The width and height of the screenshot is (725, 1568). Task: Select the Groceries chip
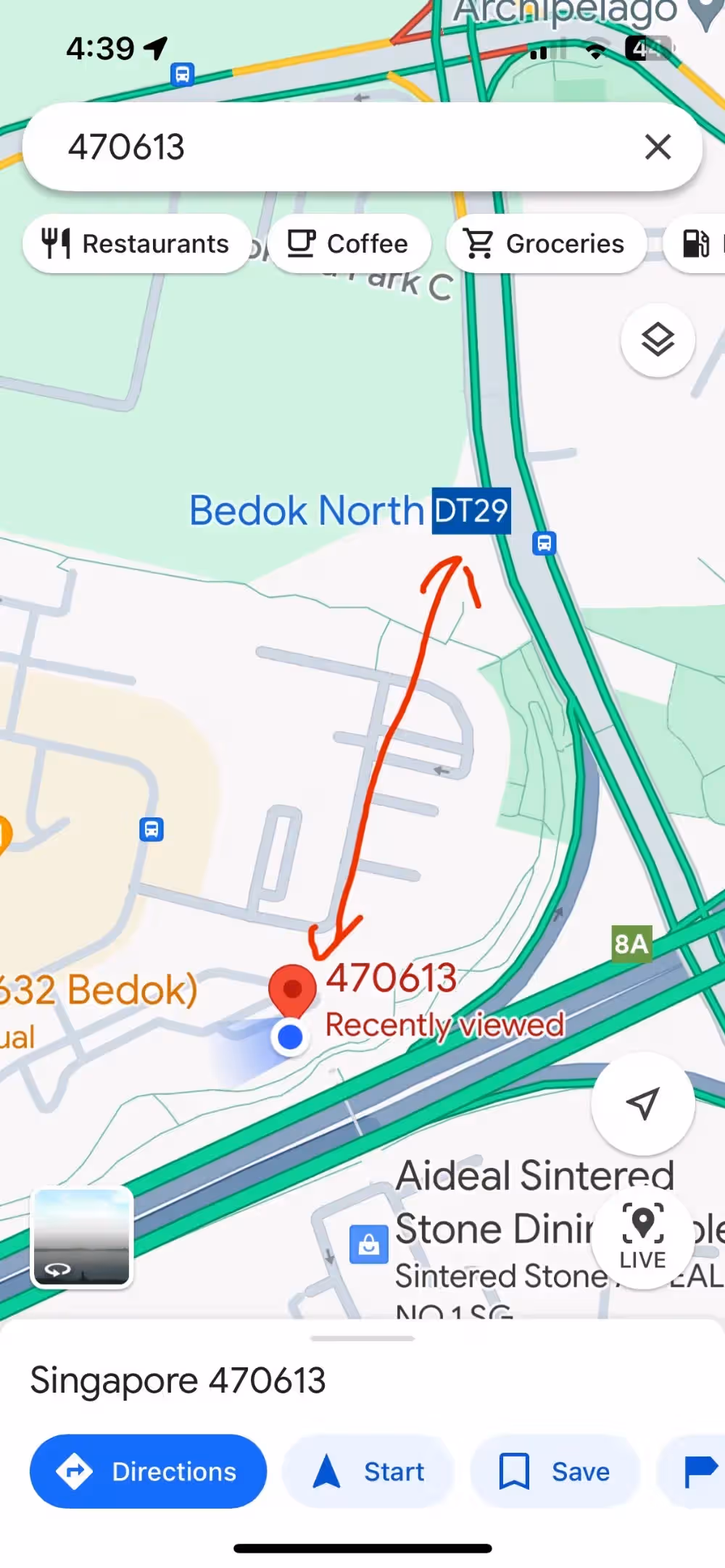[x=546, y=243]
